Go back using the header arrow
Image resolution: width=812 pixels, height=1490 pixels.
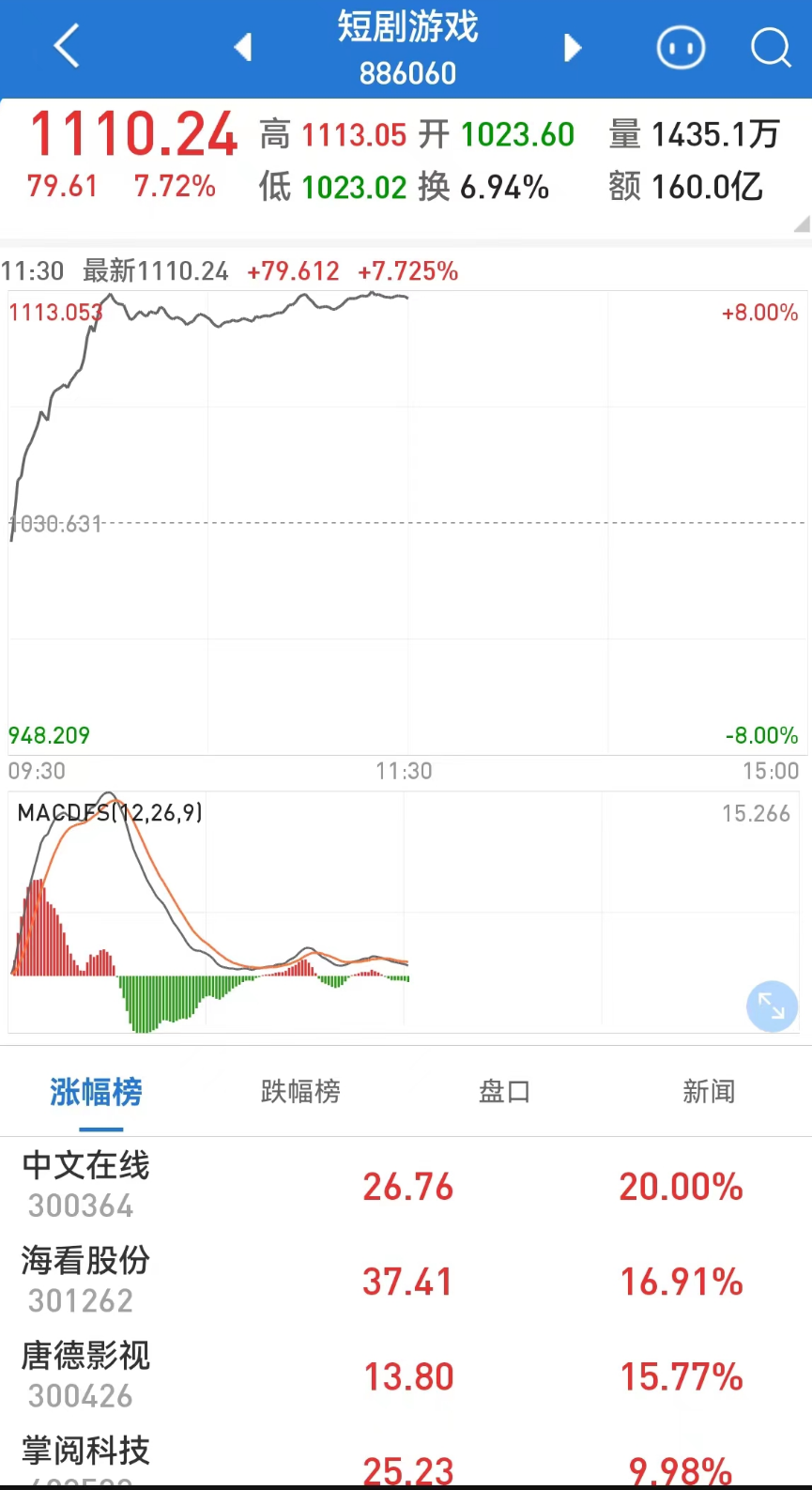click(x=67, y=46)
